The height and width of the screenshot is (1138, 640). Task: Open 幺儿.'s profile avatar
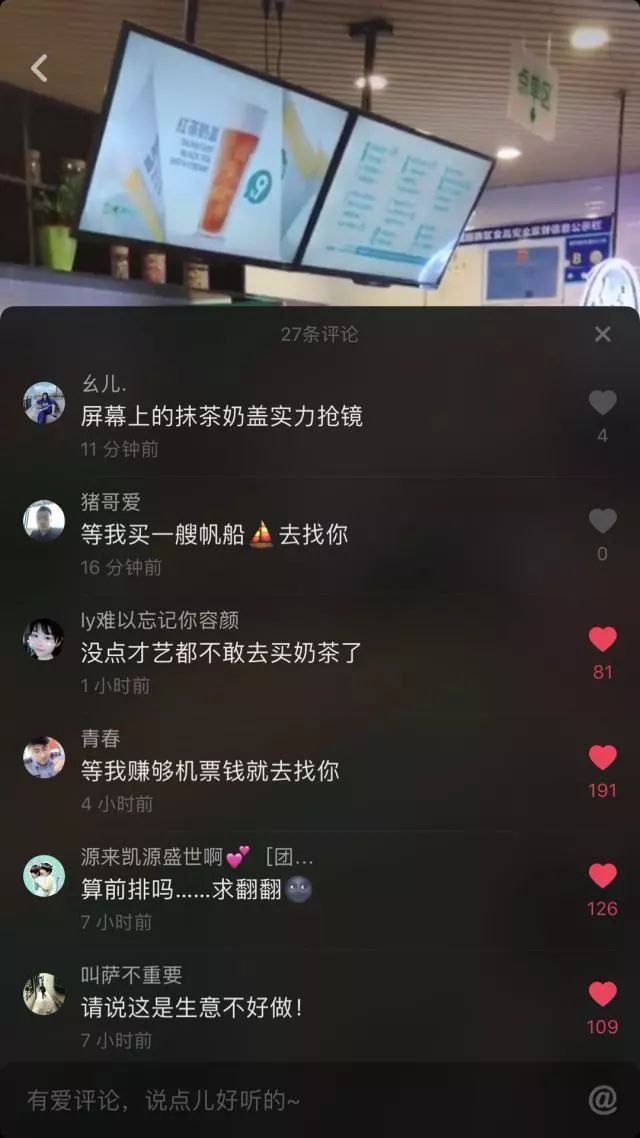pyautogui.click(x=44, y=403)
